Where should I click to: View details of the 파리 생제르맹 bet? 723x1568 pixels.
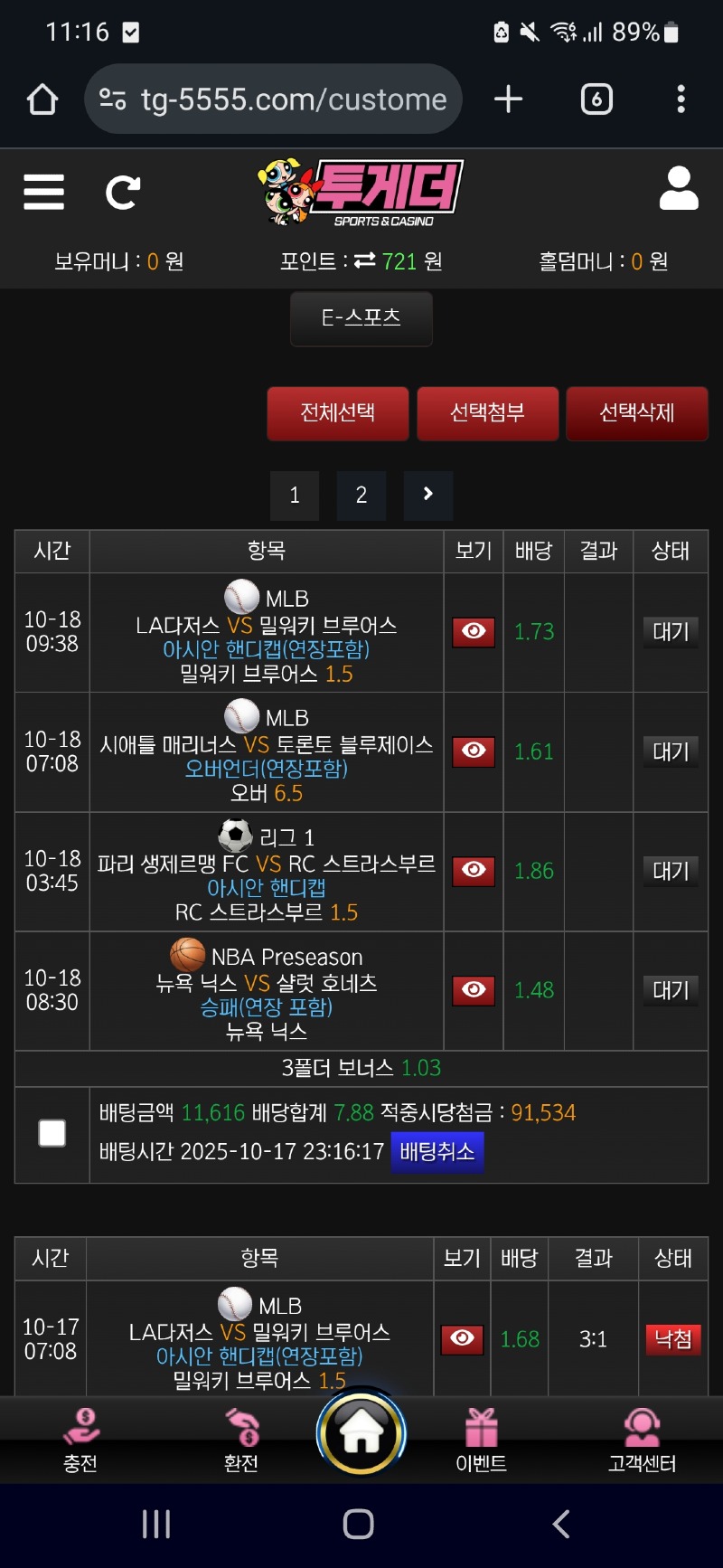tap(474, 870)
